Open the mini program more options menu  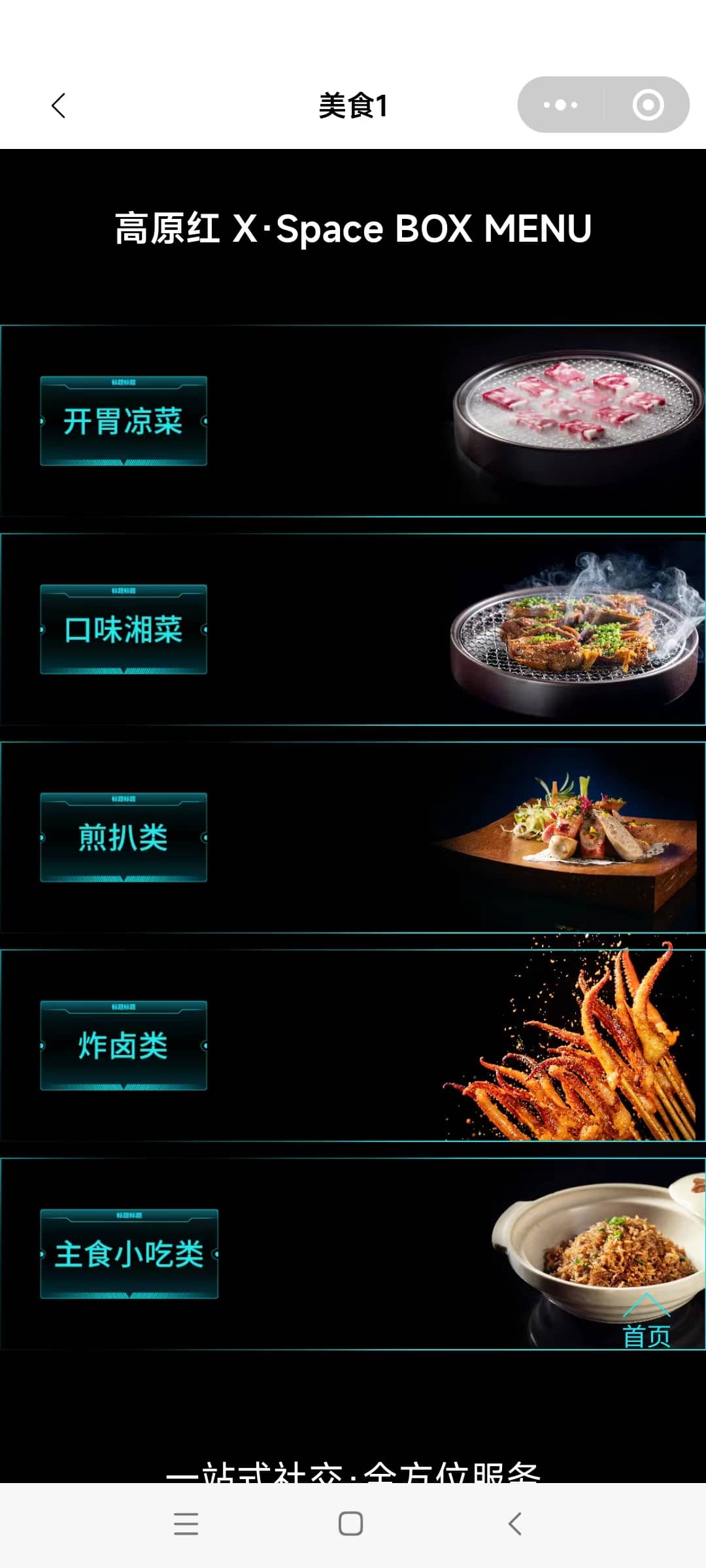click(x=560, y=105)
